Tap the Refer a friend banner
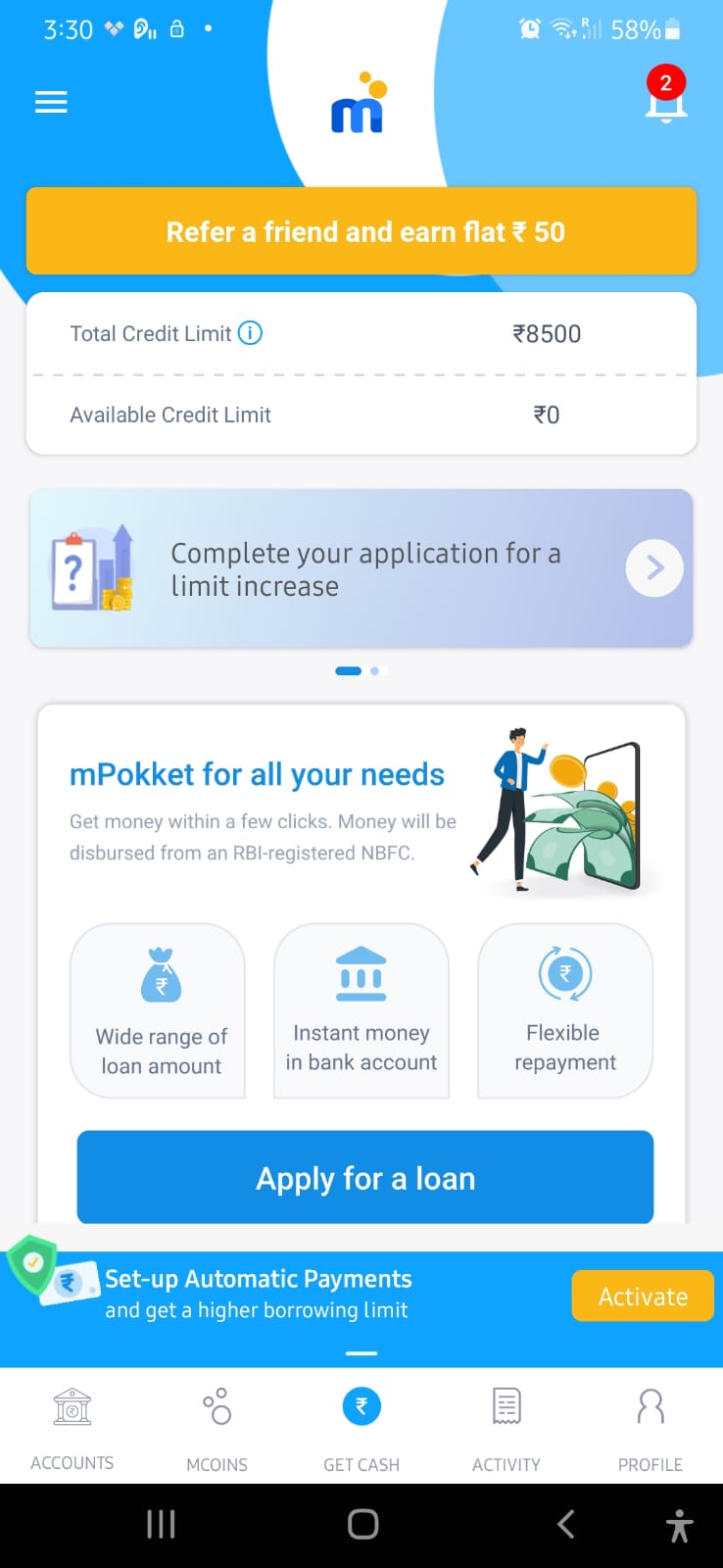 coord(361,231)
